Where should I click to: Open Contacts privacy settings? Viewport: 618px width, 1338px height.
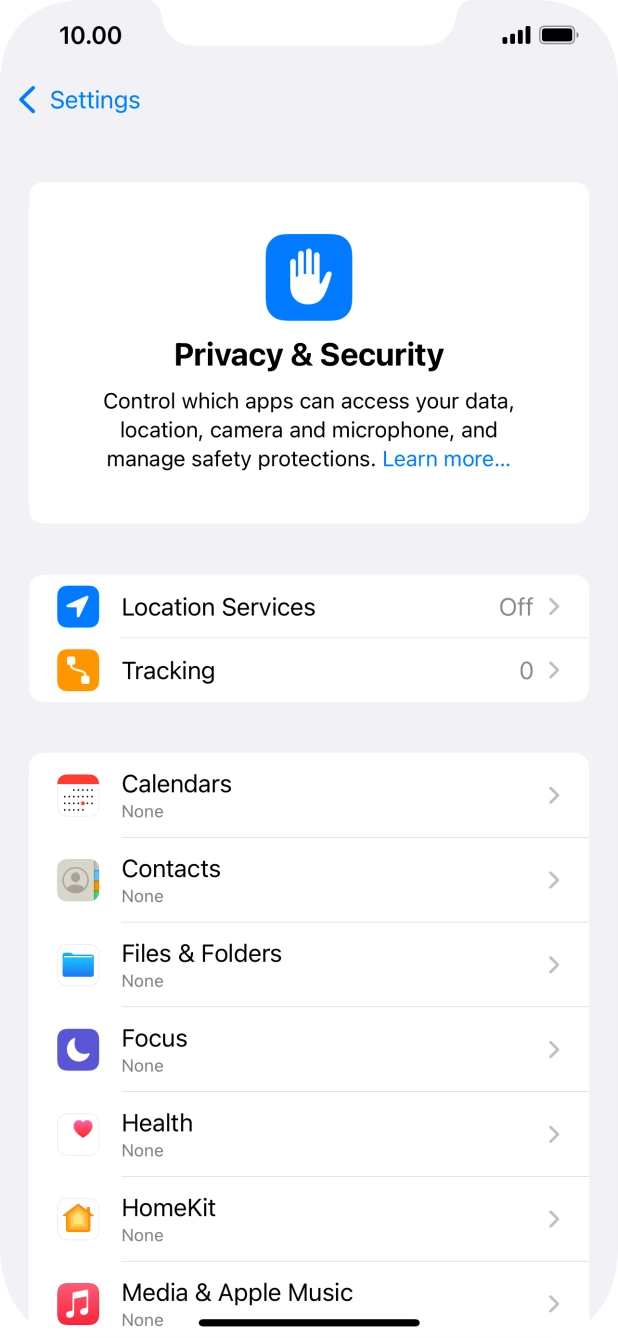pyautogui.click(x=308, y=880)
